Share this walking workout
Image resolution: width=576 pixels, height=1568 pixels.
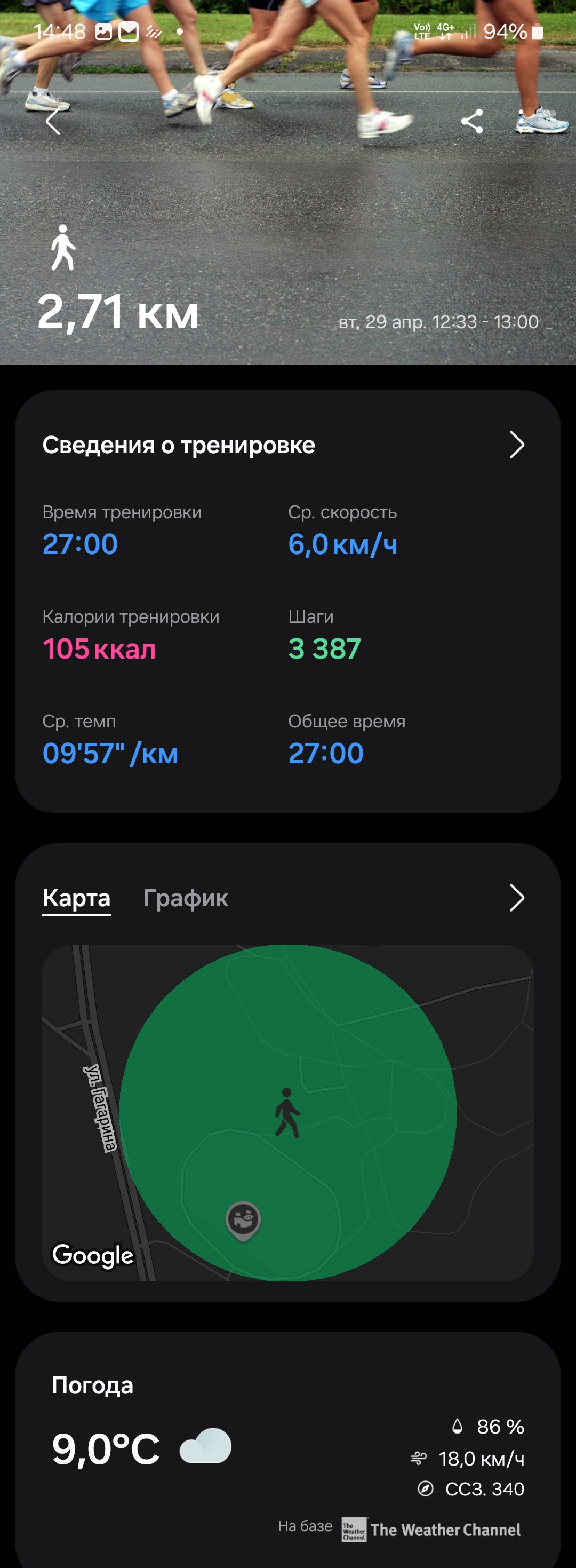pos(472,122)
